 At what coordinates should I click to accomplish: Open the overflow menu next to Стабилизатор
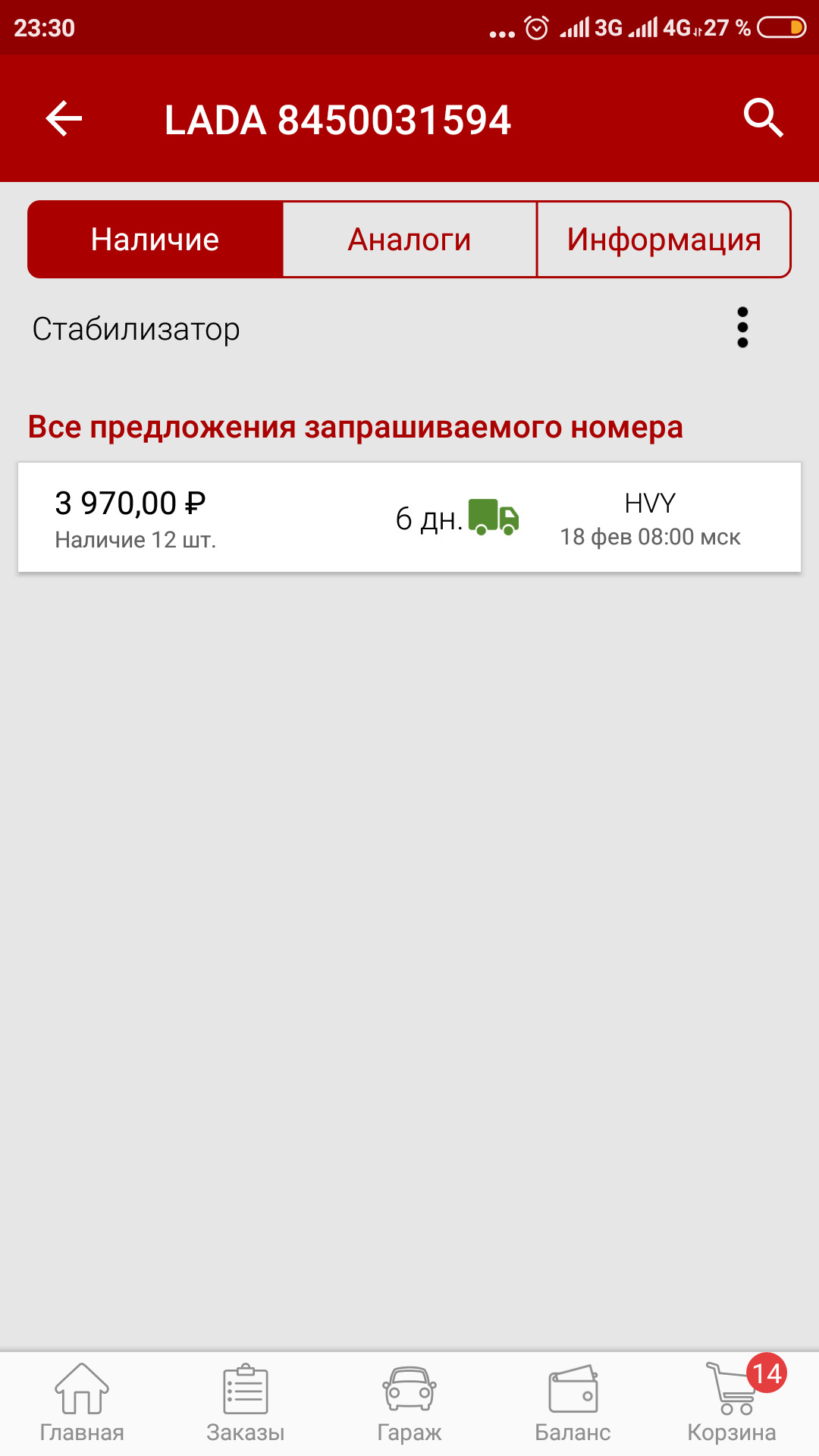pos(742,328)
